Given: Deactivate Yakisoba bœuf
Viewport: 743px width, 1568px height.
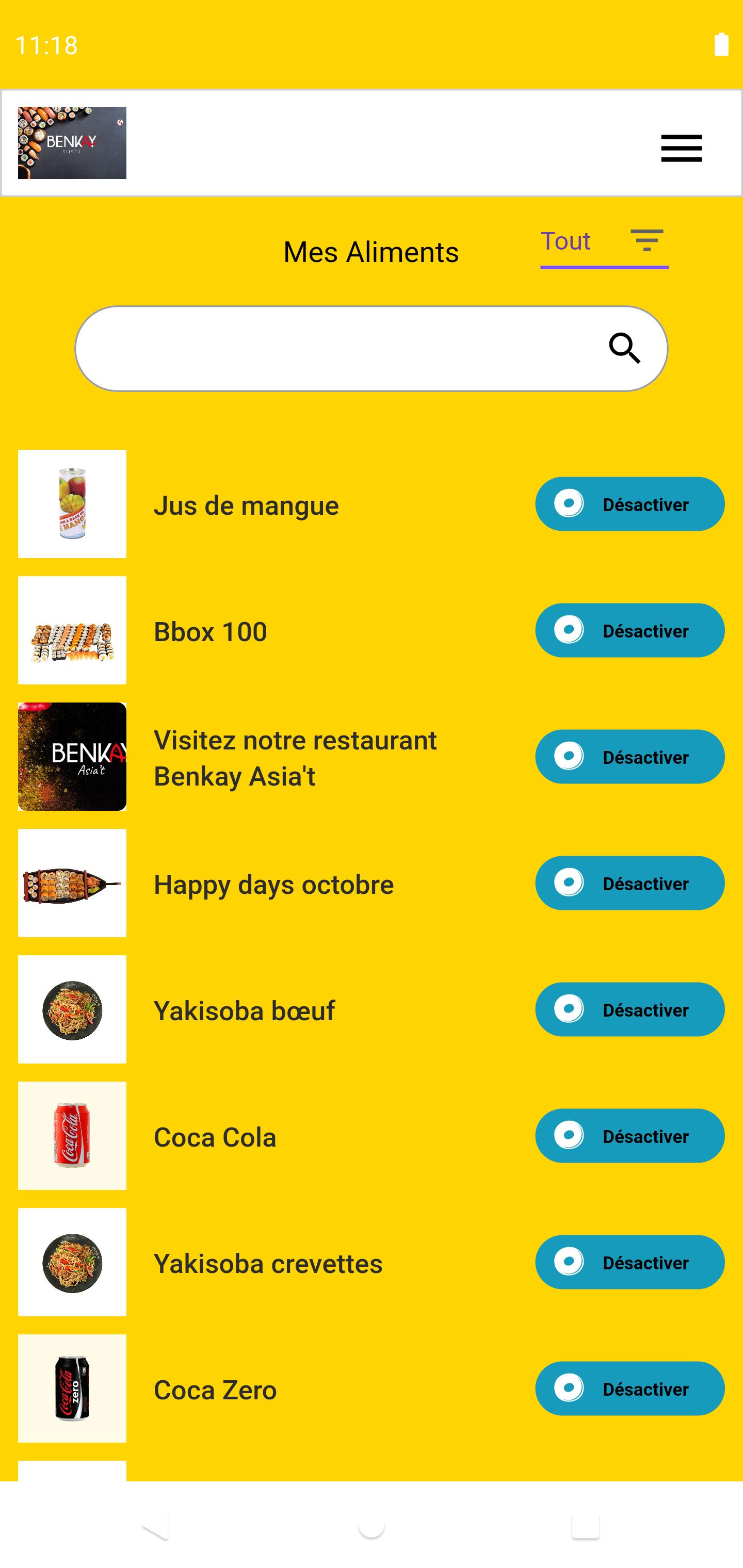Looking at the screenshot, I should [x=629, y=1009].
